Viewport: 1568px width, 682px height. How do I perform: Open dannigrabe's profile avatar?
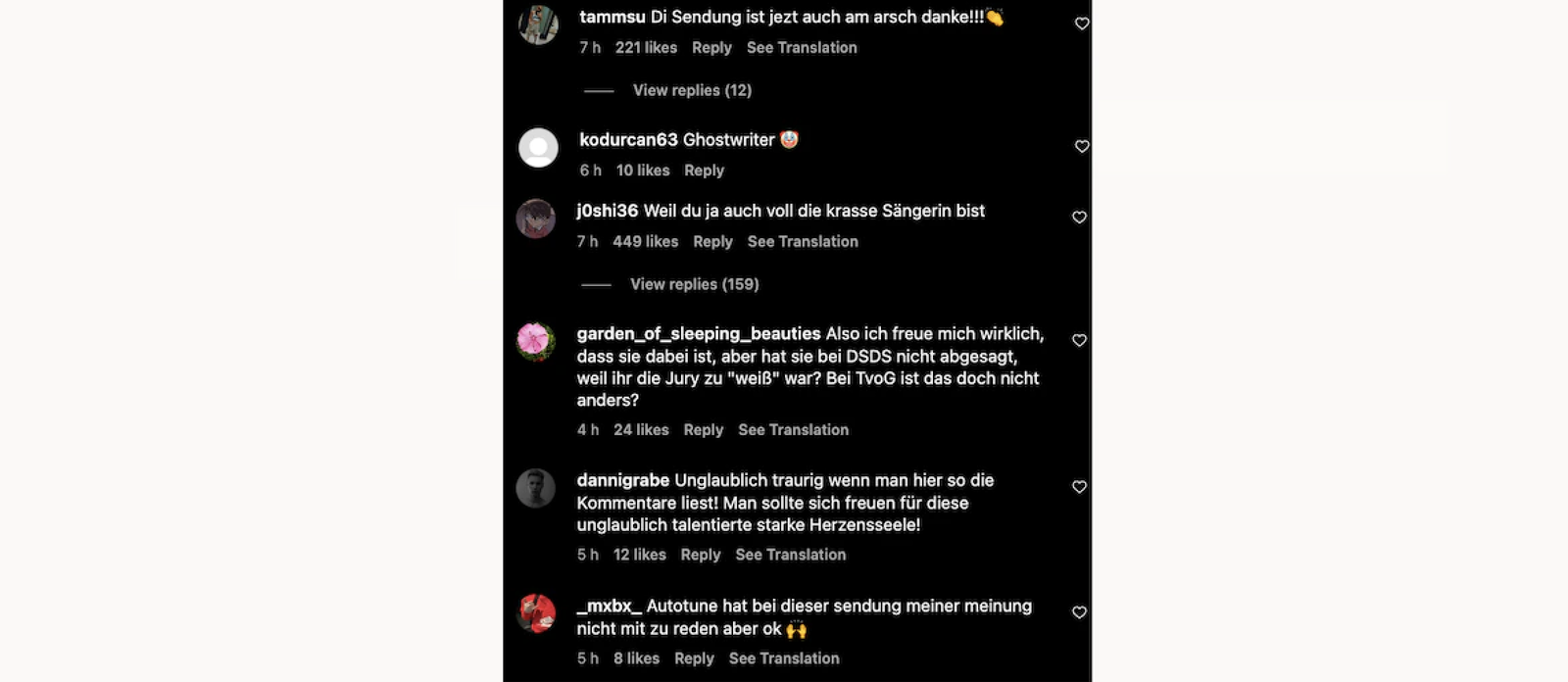click(536, 488)
